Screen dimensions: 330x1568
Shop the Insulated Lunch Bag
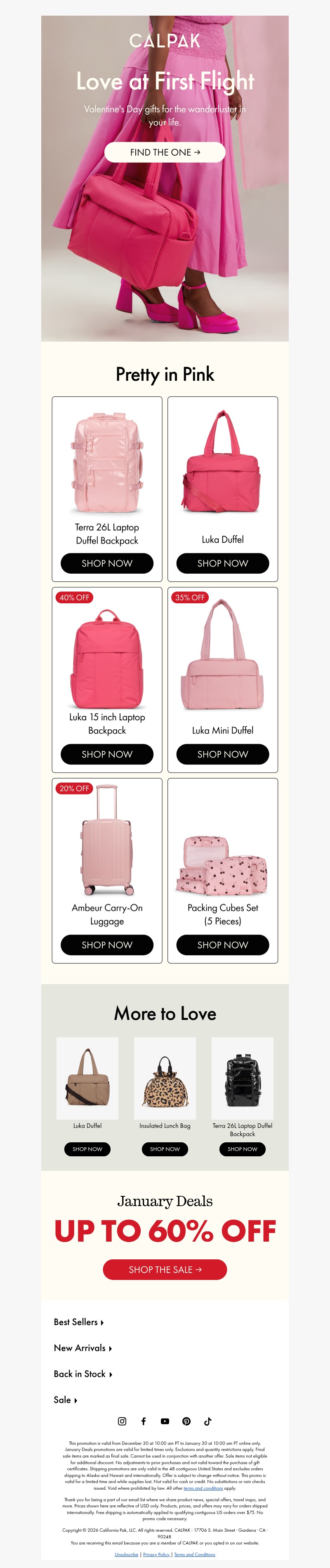[165, 1148]
